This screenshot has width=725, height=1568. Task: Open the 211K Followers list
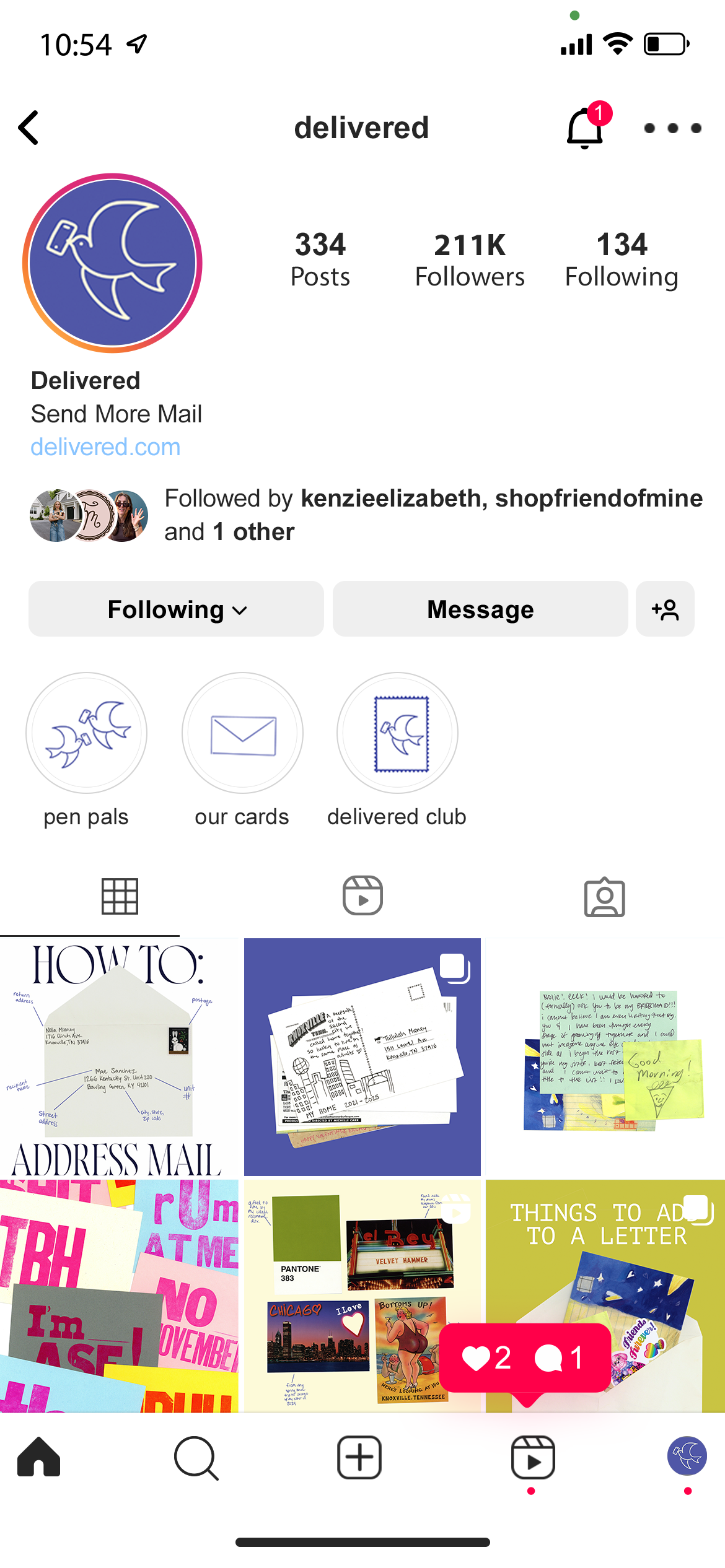[x=470, y=260]
